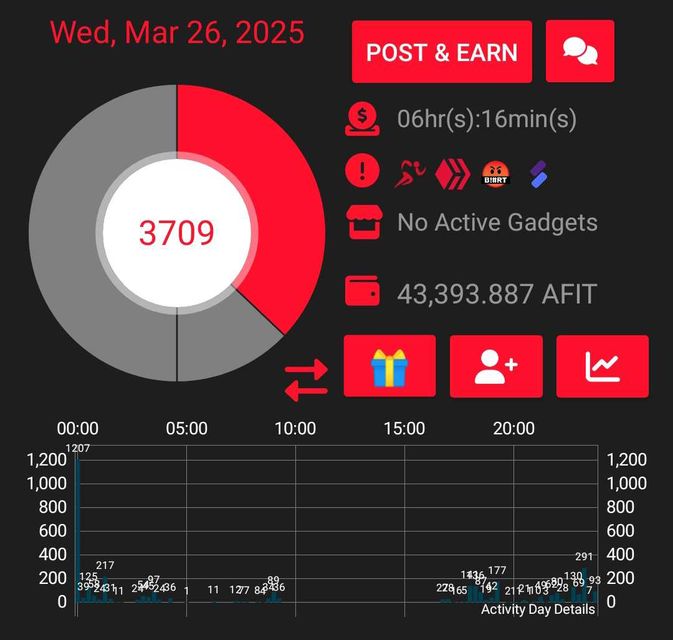Open Activity Day Details
673x640 pixels.
[x=538, y=609]
